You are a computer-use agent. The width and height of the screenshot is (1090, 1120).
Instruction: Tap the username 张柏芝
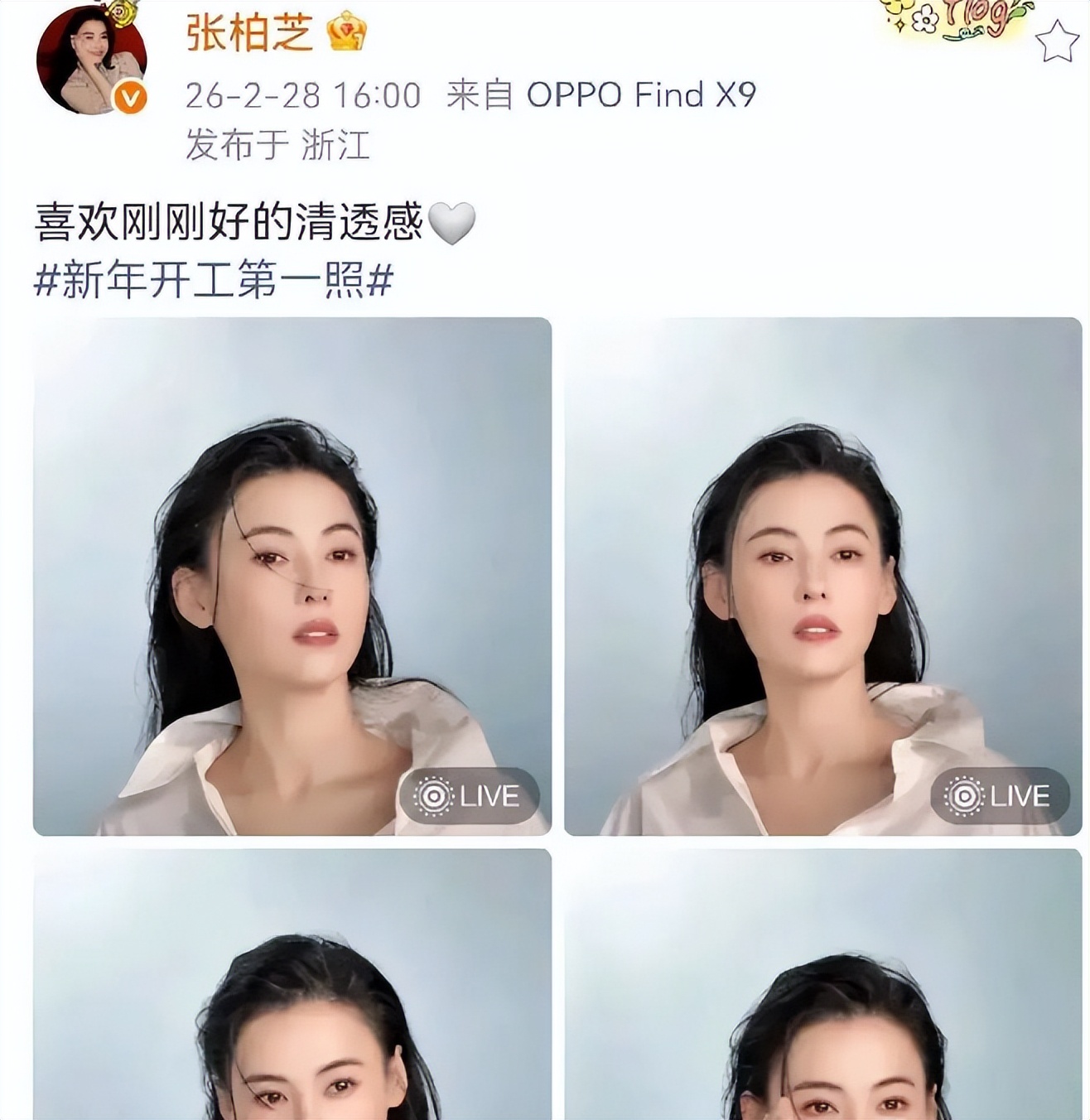249,34
